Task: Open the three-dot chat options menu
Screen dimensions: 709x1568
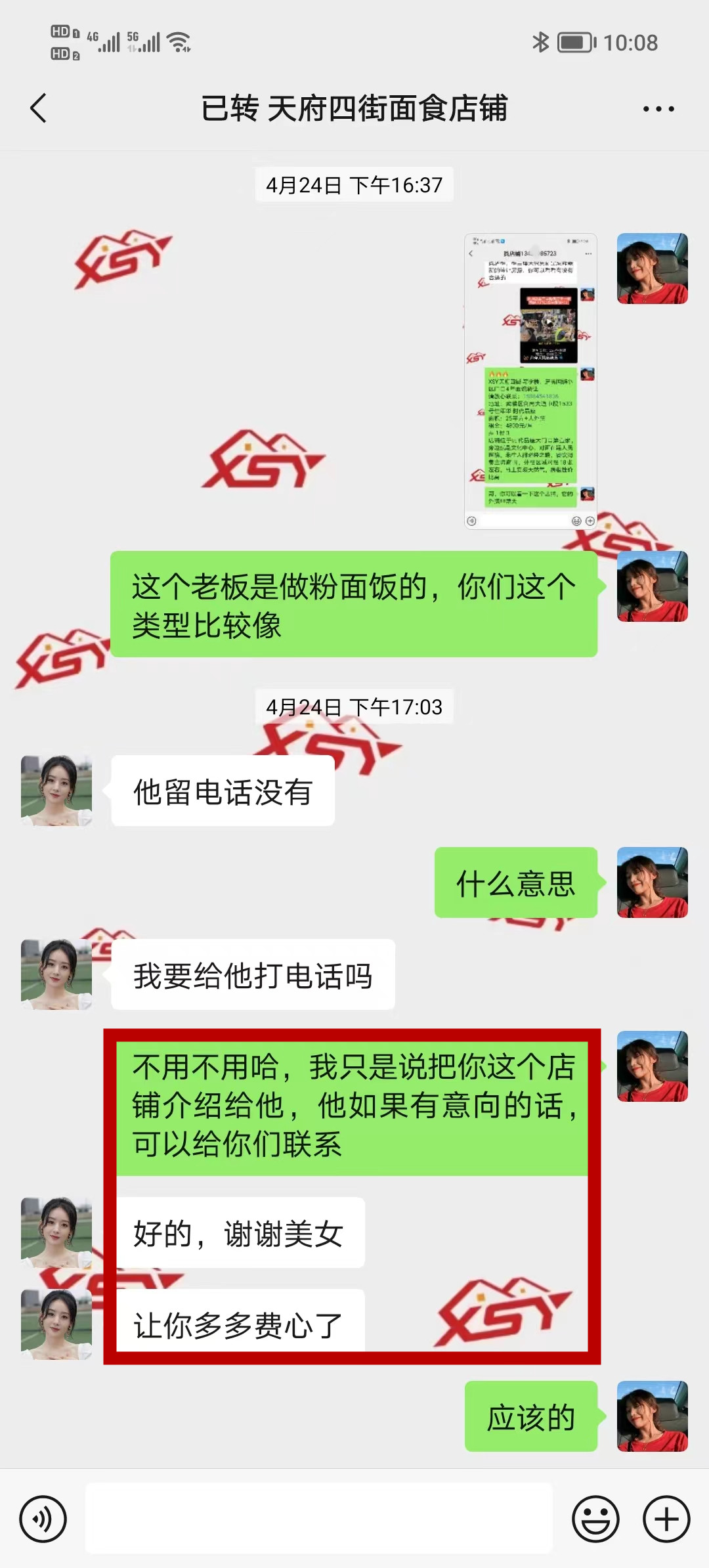Action: (x=658, y=109)
